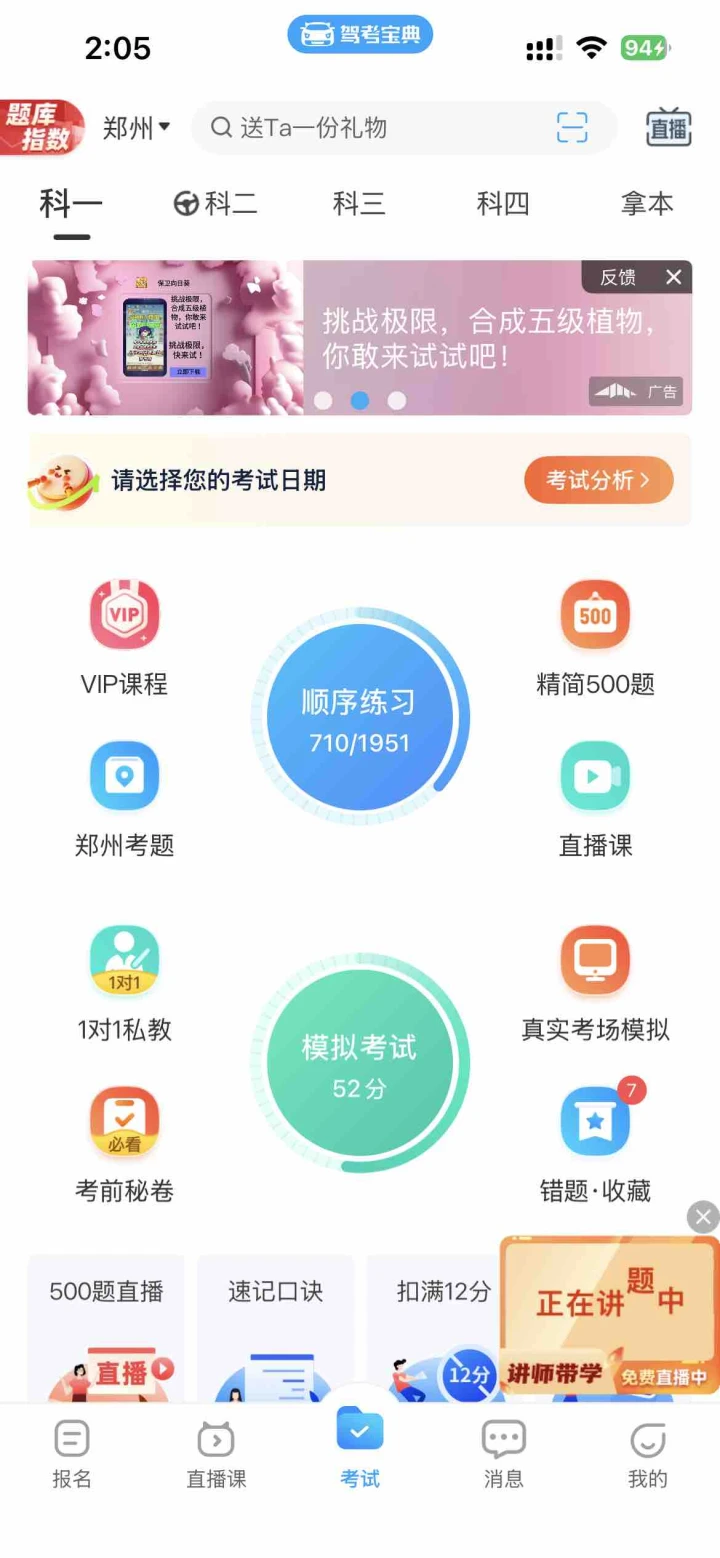Open 考试分析 button
Image resolution: width=720 pixels, height=1558 pixels.
click(598, 481)
